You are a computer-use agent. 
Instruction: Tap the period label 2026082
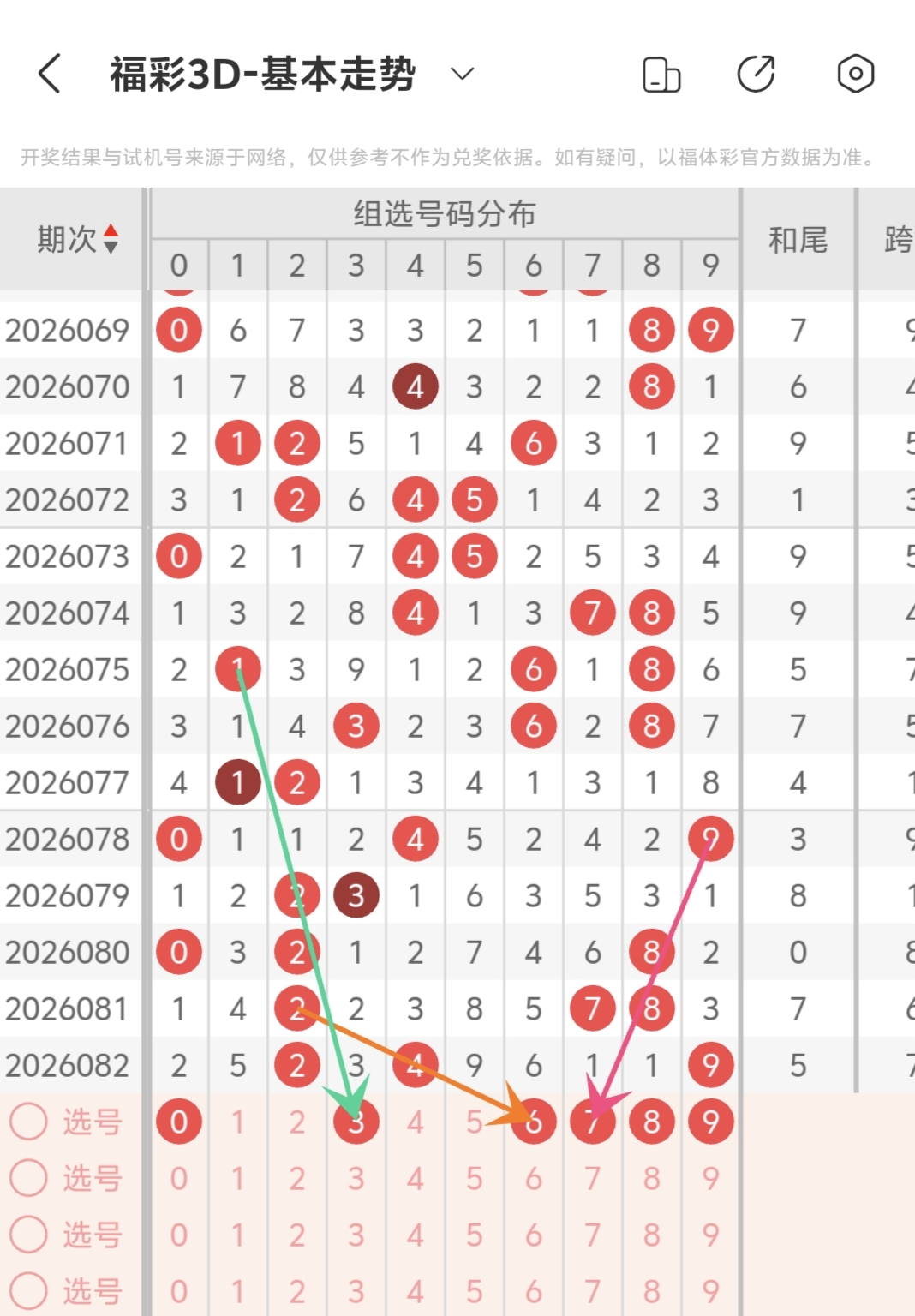[69, 1065]
